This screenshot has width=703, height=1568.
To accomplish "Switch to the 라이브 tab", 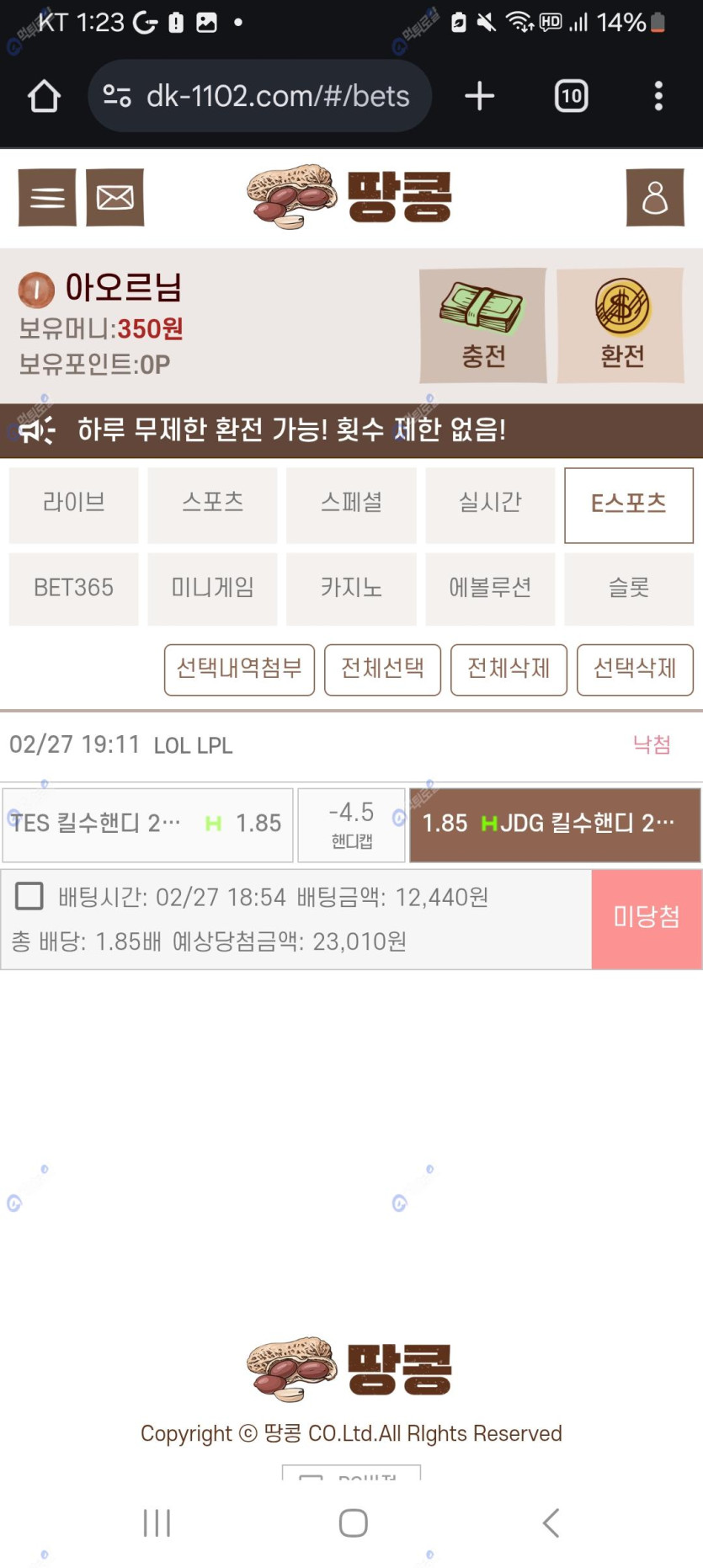I will 74,504.
